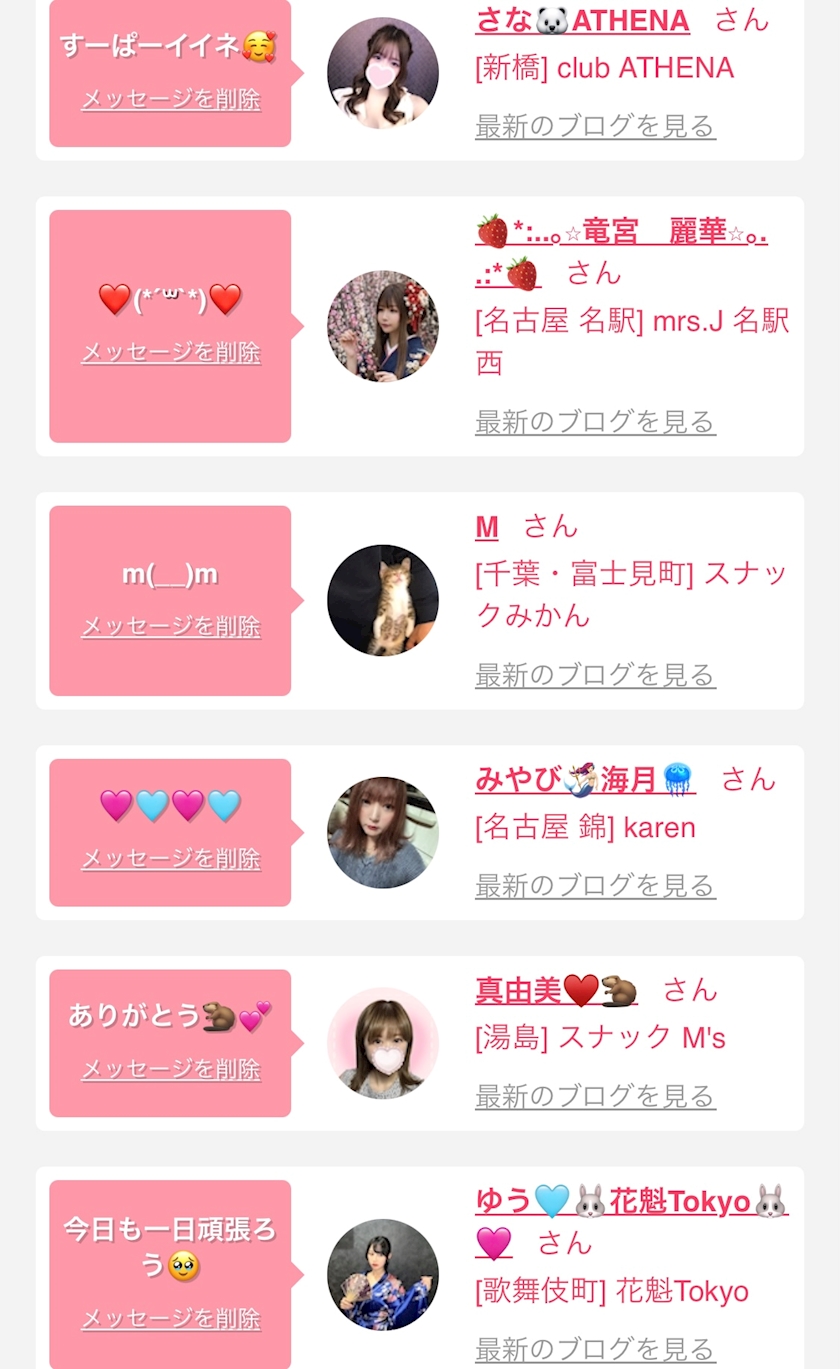
Task: Open 真由美's profile name link
Action: [556, 990]
